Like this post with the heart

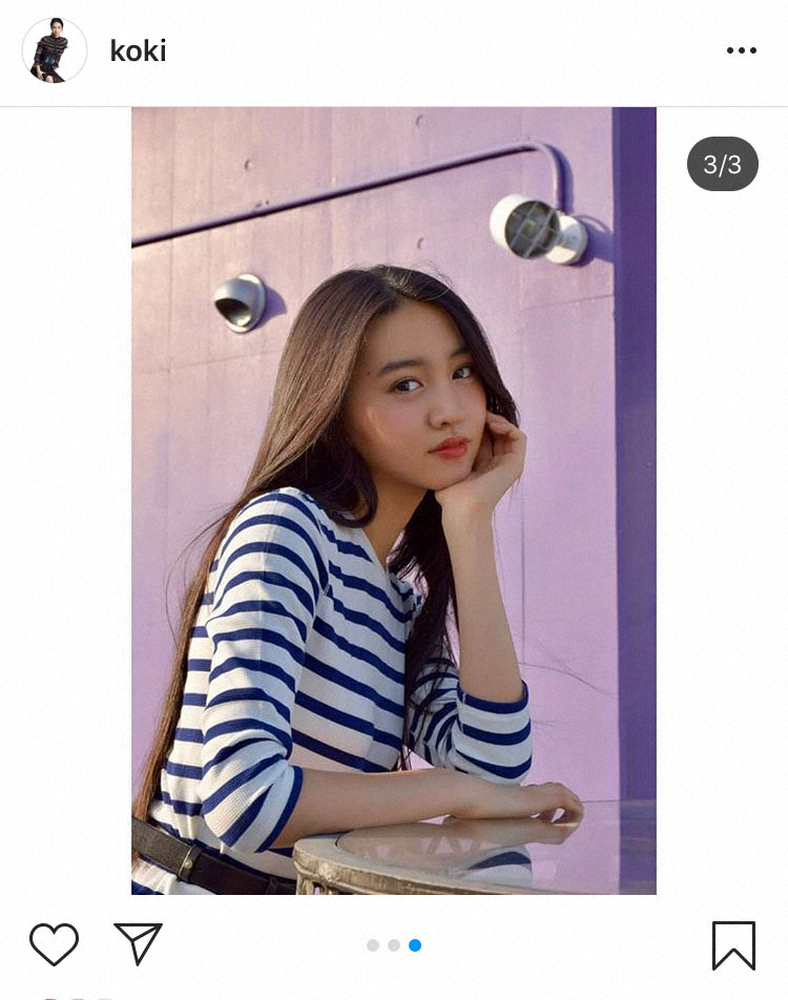[x=54, y=944]
